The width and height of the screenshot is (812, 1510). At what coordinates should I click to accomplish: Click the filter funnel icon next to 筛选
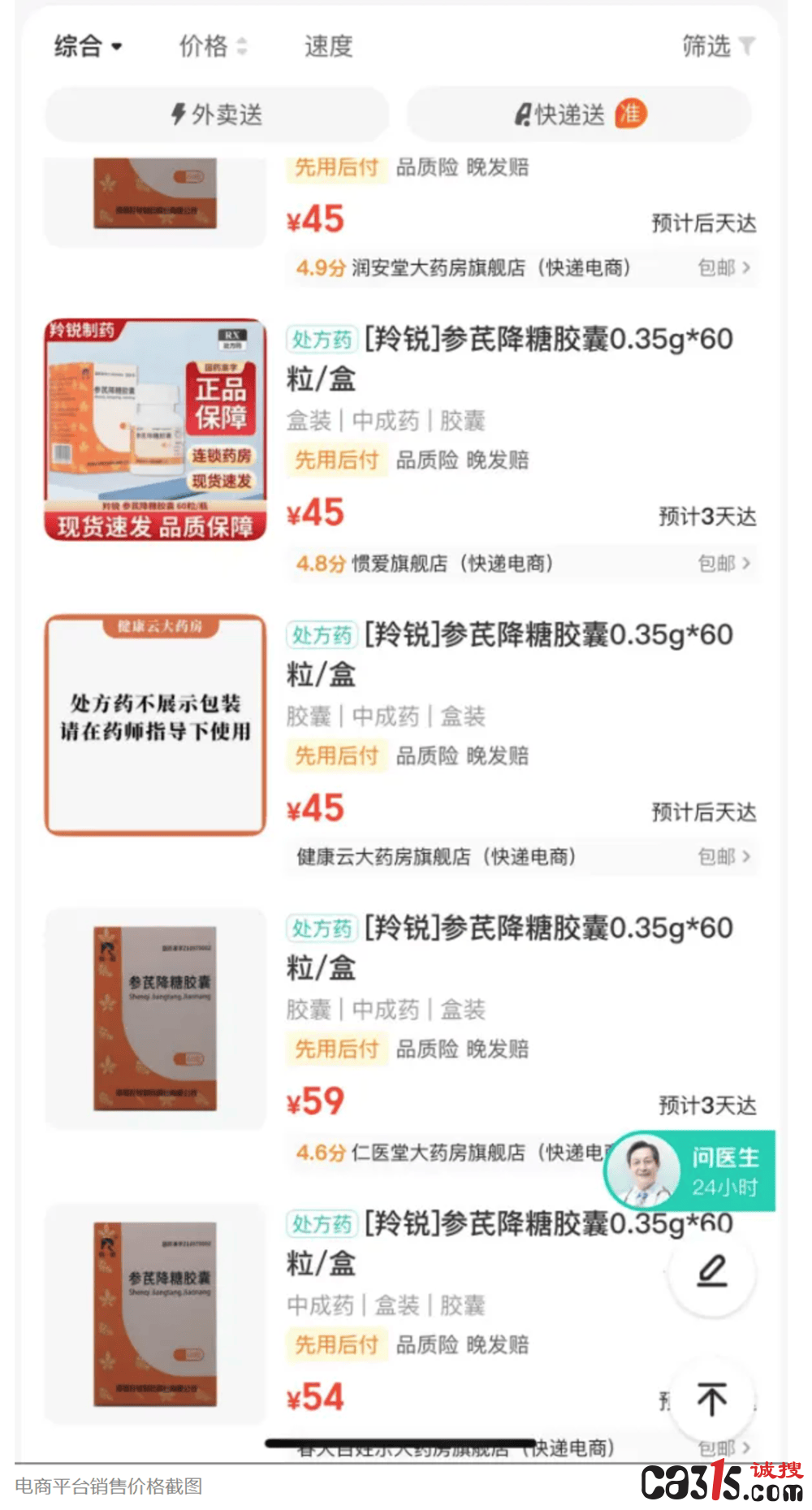click(749, 47)
